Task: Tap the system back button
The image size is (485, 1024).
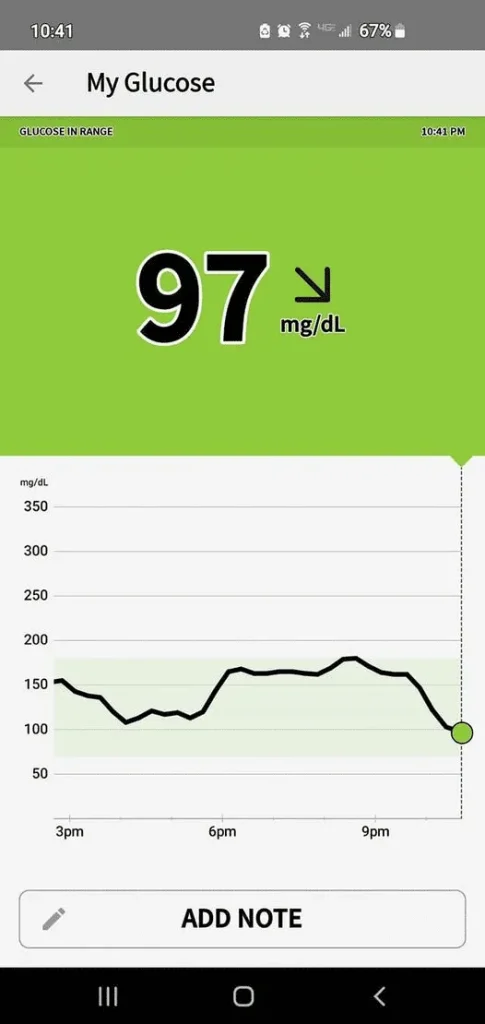Action: pyautogui.click(x=379, y=996)
